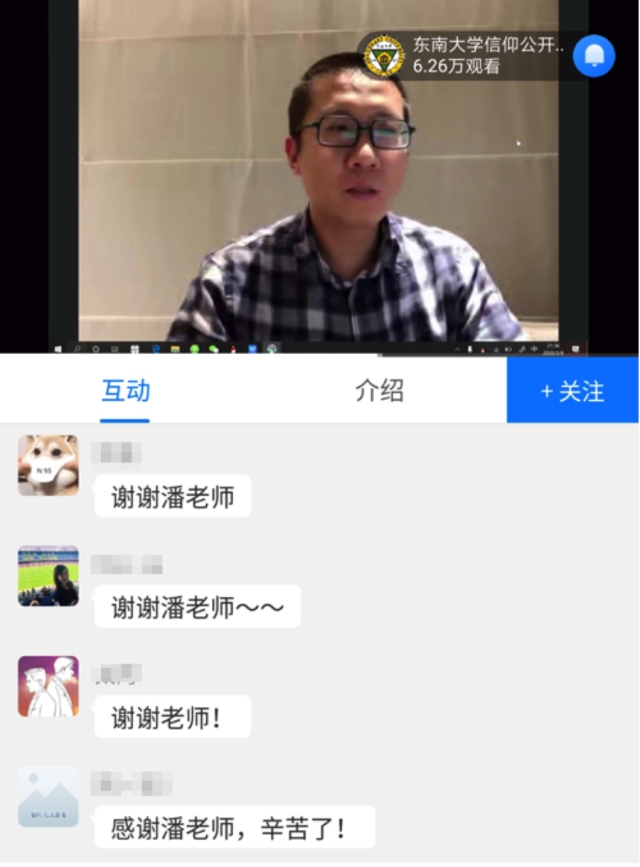The height and width of the screenshot is (867, 640).
Task: Open the avatar by 感谢潘老师，辛苦了！
Action: coord(48,796)
